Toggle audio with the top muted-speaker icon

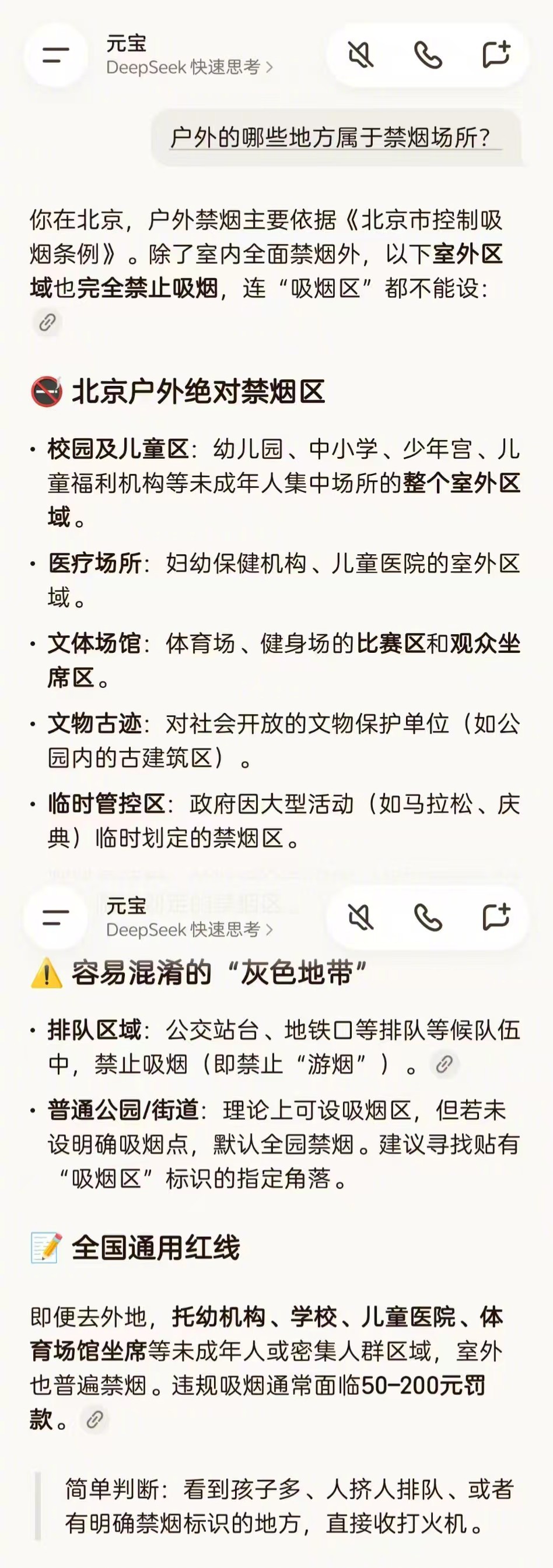362,54
